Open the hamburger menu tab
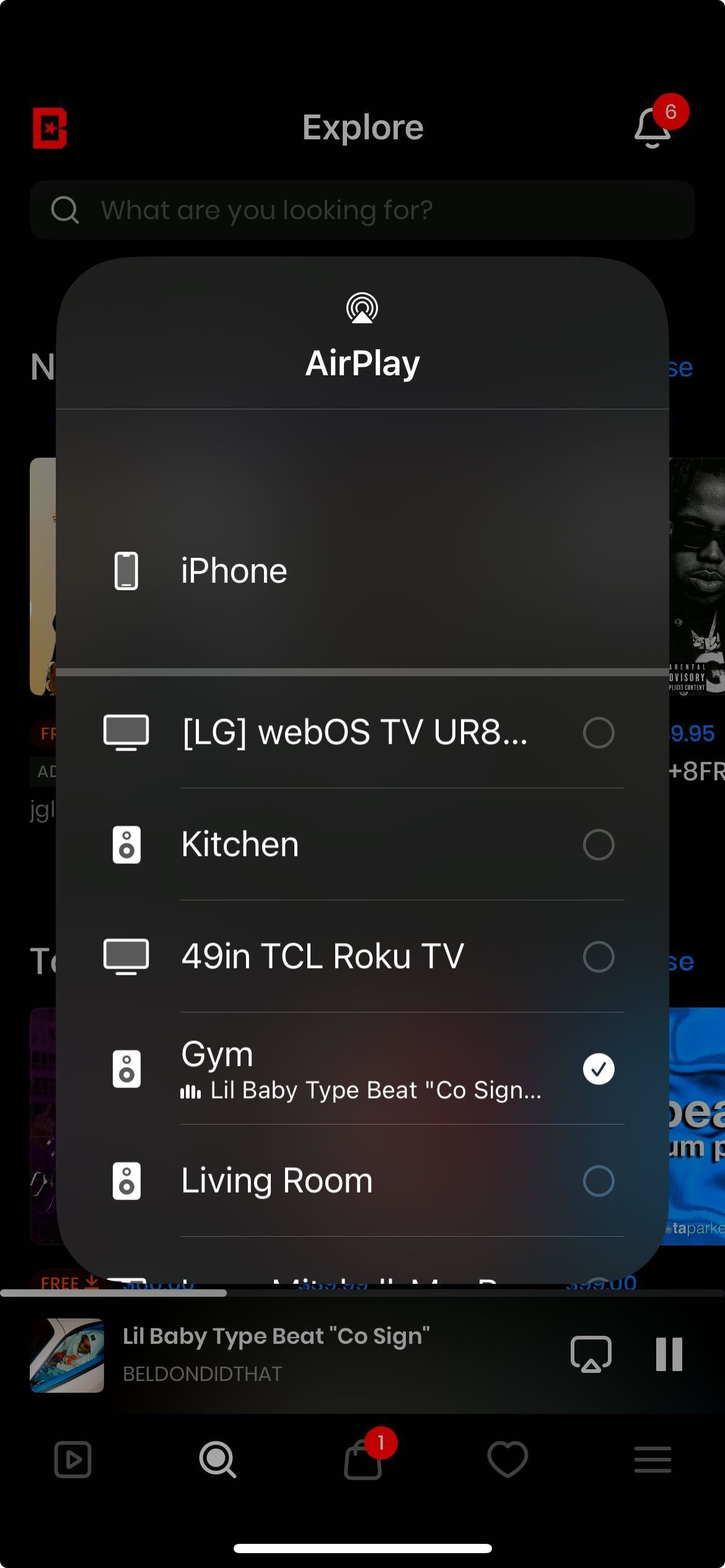This screenshot has width=725, height=1568. [652, 1460]
